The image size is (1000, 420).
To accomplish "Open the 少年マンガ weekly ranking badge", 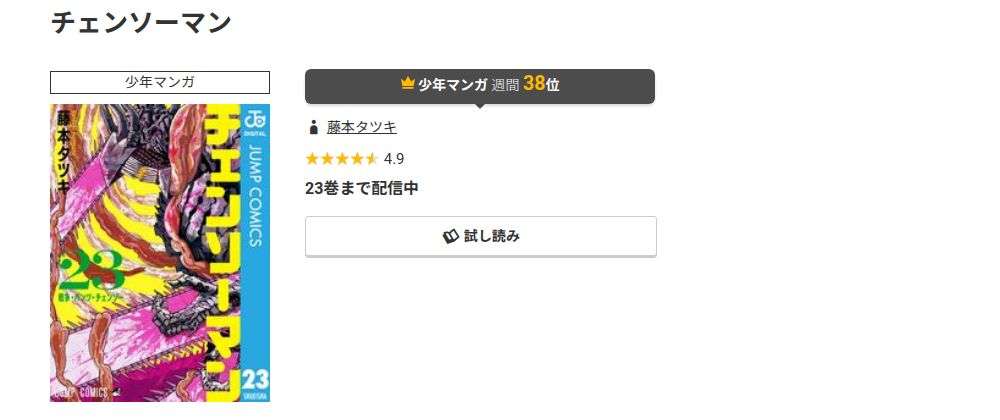I will pos(480,85).
